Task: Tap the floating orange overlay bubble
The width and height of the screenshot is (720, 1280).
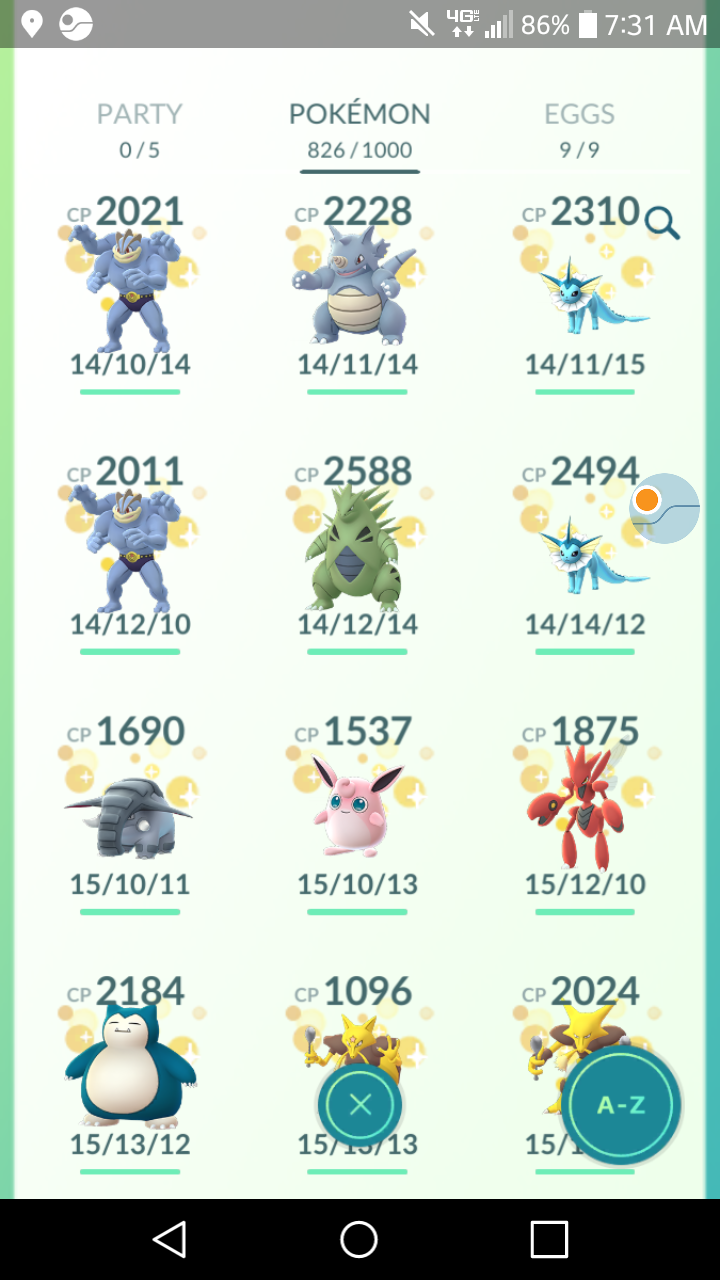Action: tap(664, 508)
